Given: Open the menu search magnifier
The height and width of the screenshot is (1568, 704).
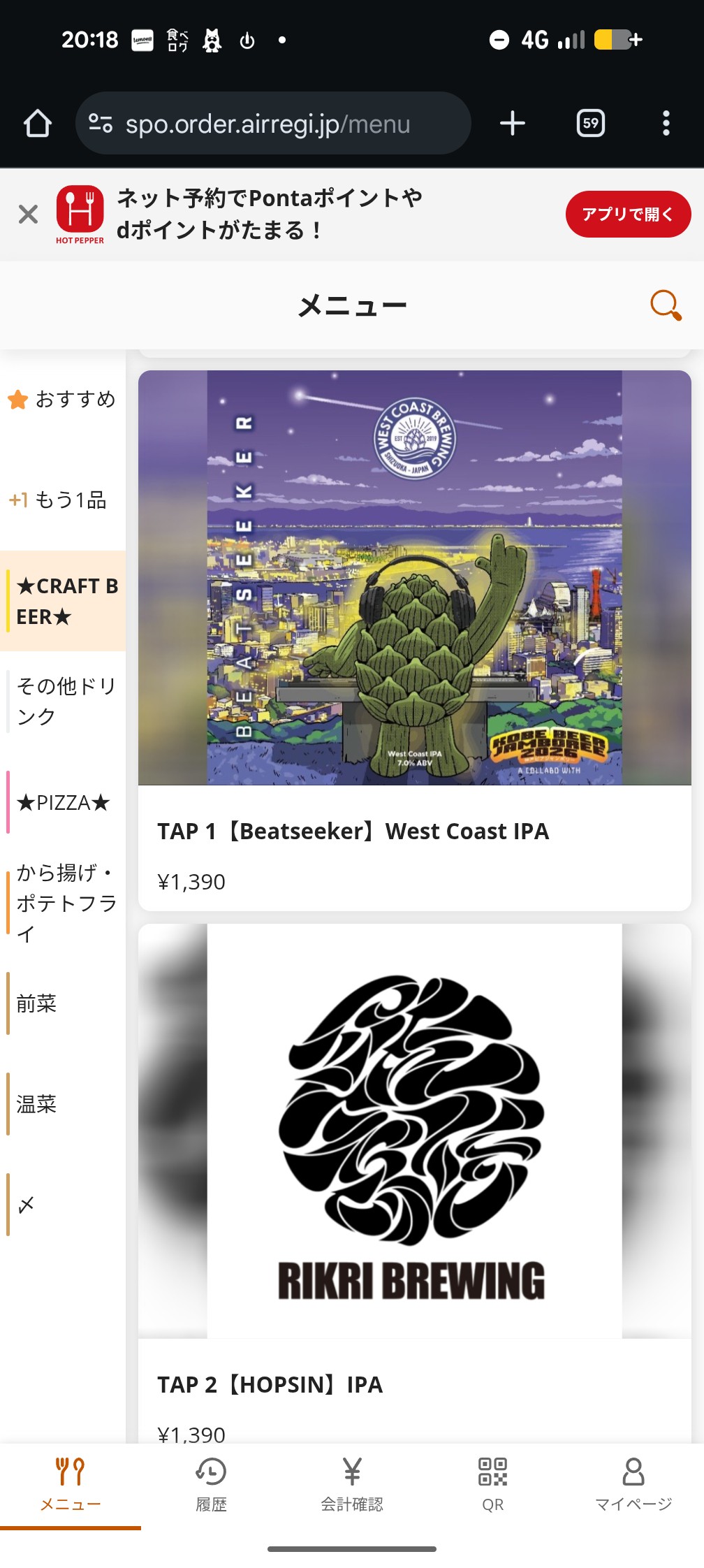Looking at the screenshot, I should click(665, 305).
